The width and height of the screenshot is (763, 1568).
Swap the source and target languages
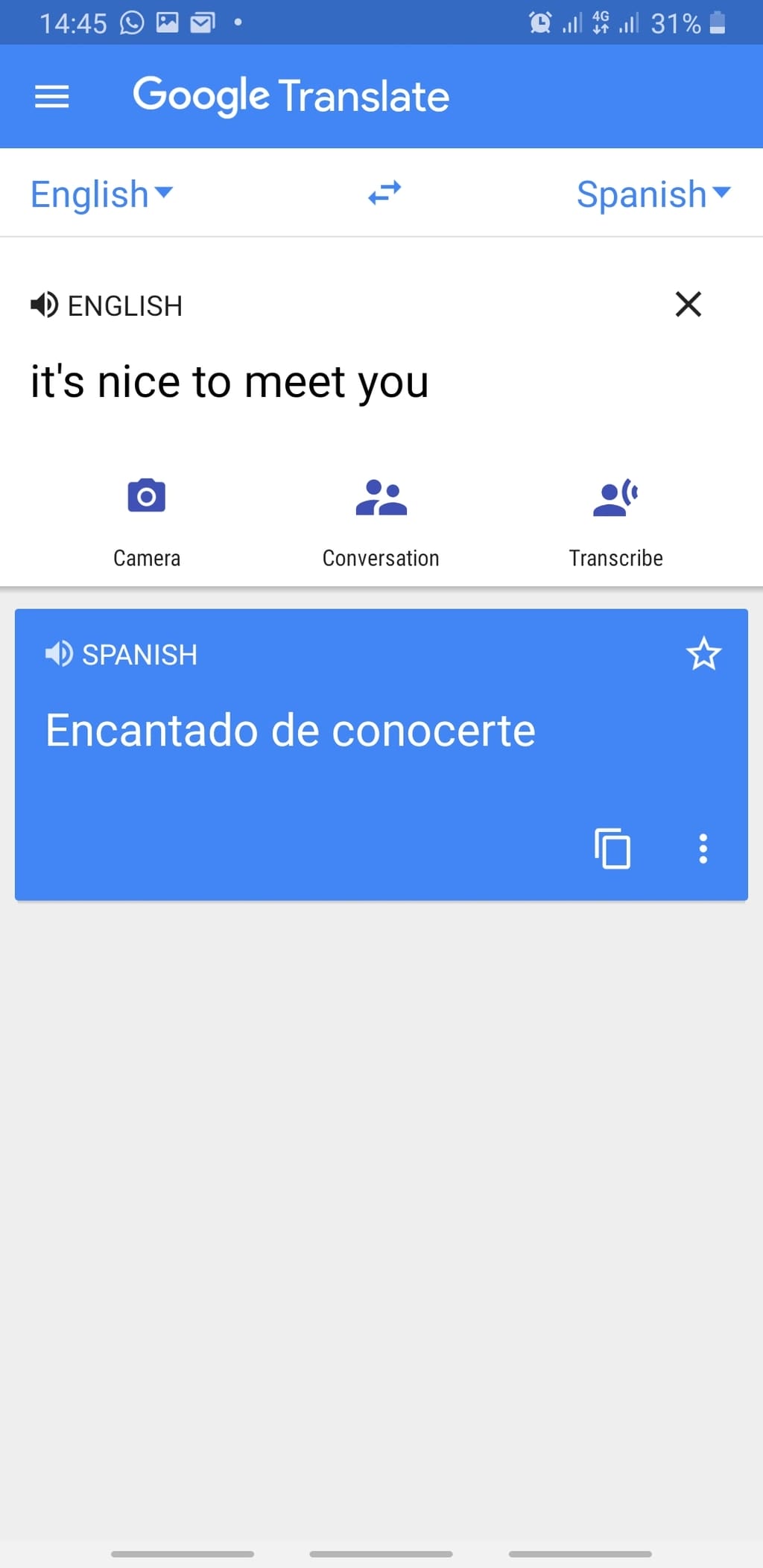[384, 194]
